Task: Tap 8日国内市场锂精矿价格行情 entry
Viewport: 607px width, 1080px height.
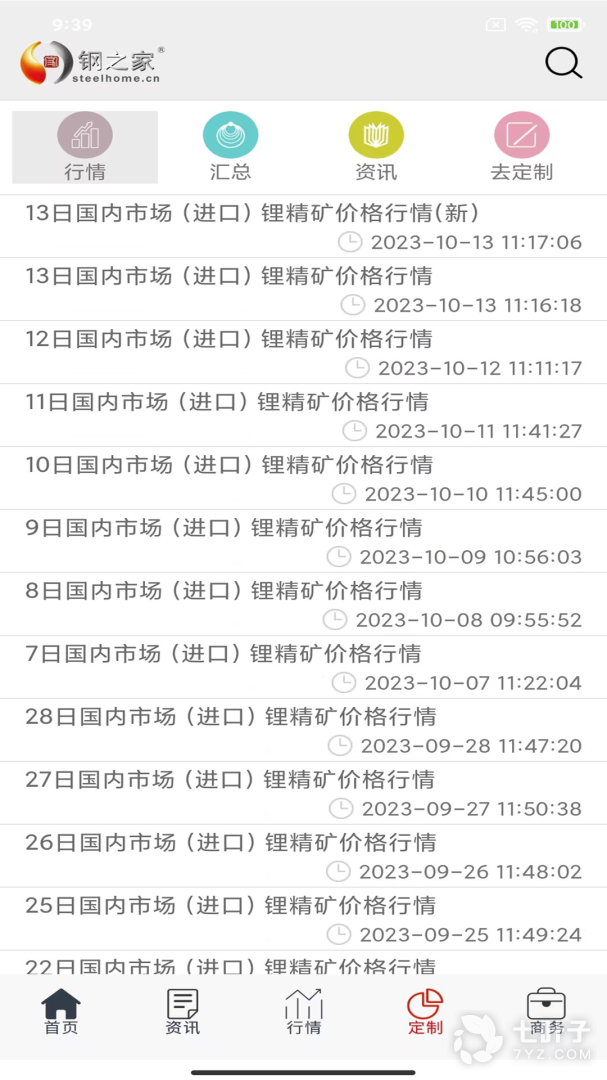Action: (224, 591)
